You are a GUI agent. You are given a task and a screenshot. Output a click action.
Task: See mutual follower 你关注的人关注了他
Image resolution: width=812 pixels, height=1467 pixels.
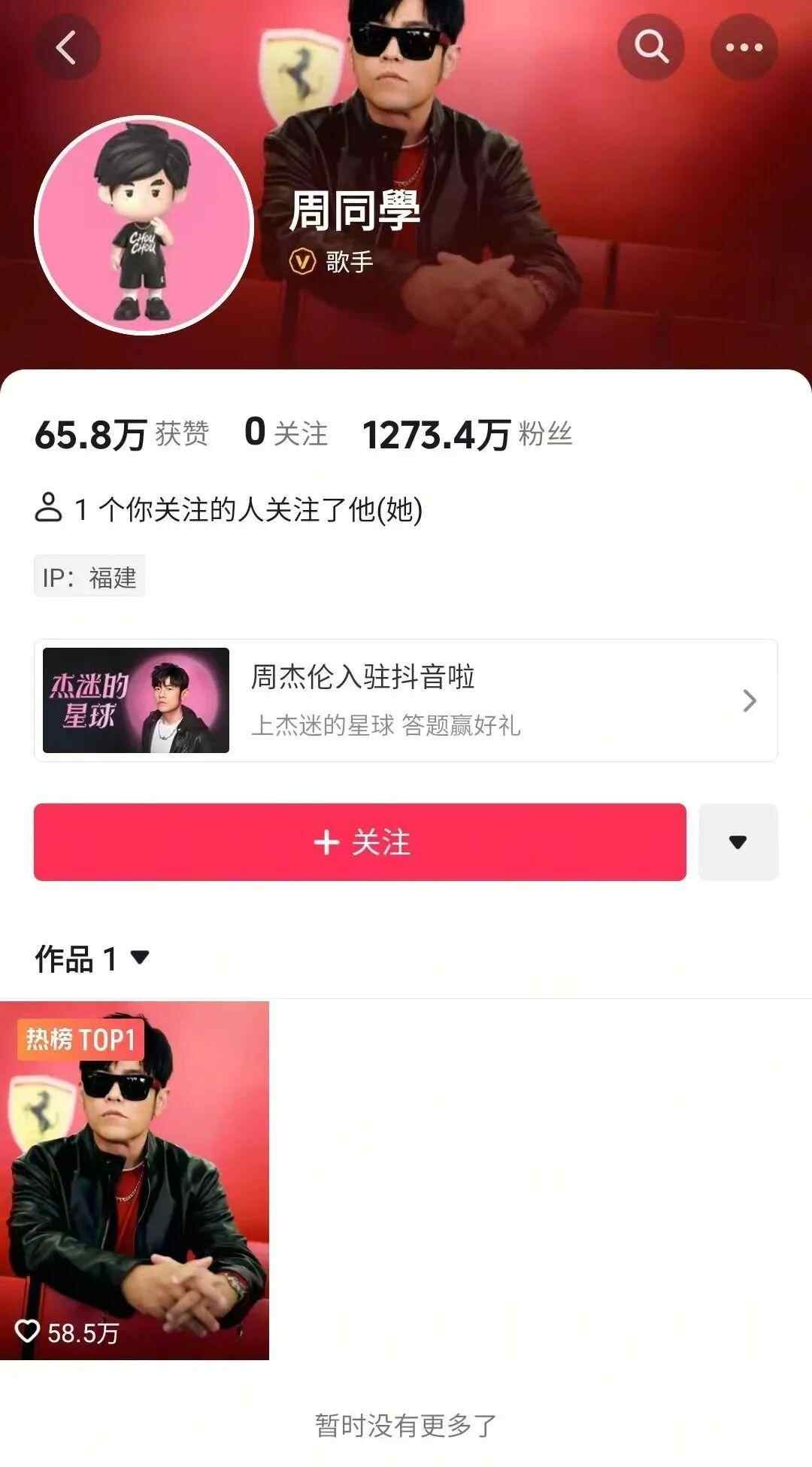coord(229,509)
